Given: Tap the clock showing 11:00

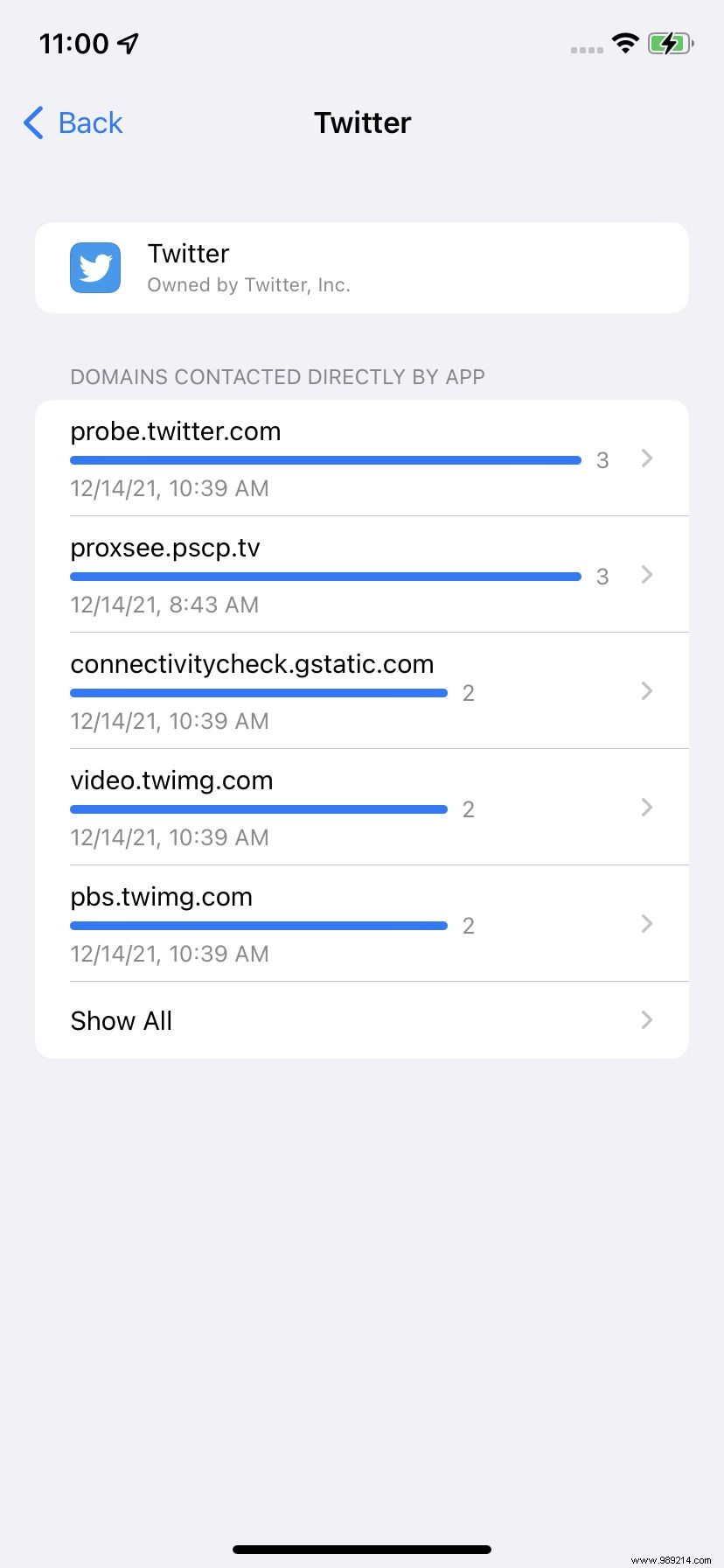Looking at the screenshot, I should tap(74, 42).
